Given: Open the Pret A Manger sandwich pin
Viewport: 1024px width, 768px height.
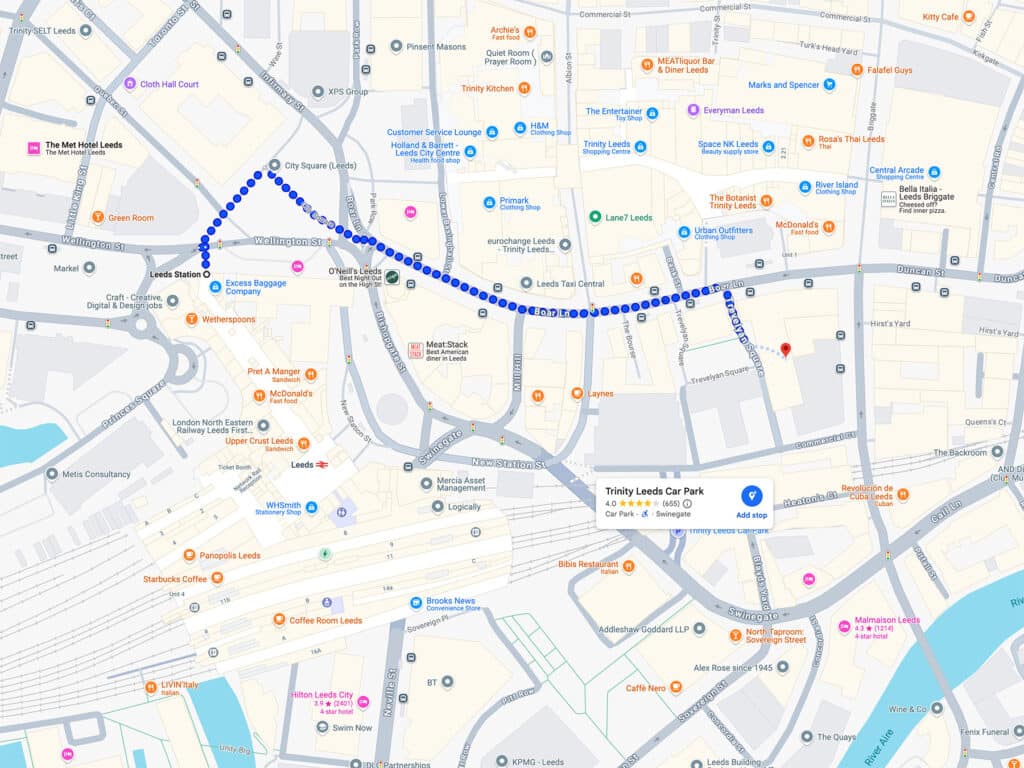Looking at the screenshot, I should tap(311, 375).
